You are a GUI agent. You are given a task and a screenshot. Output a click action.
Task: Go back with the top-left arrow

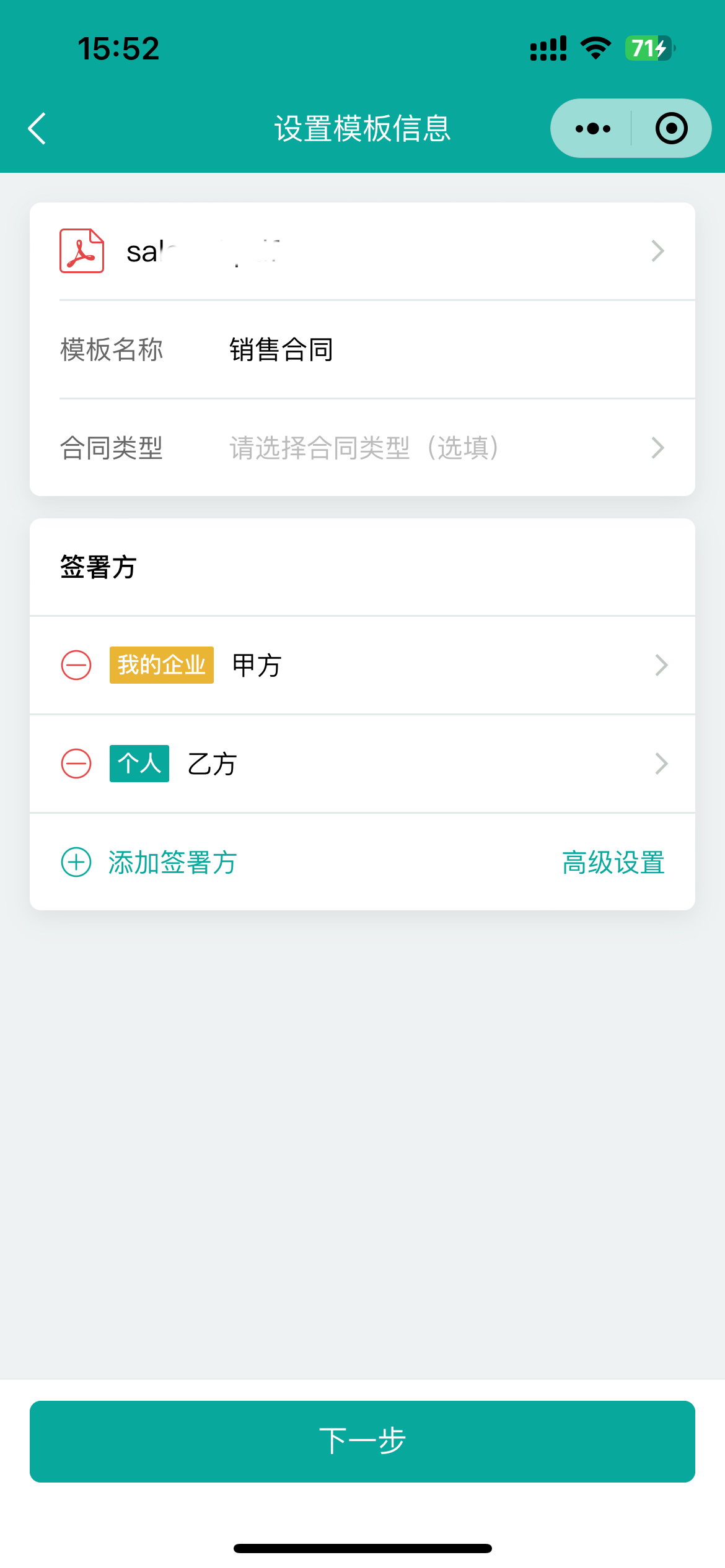point(37,128)
